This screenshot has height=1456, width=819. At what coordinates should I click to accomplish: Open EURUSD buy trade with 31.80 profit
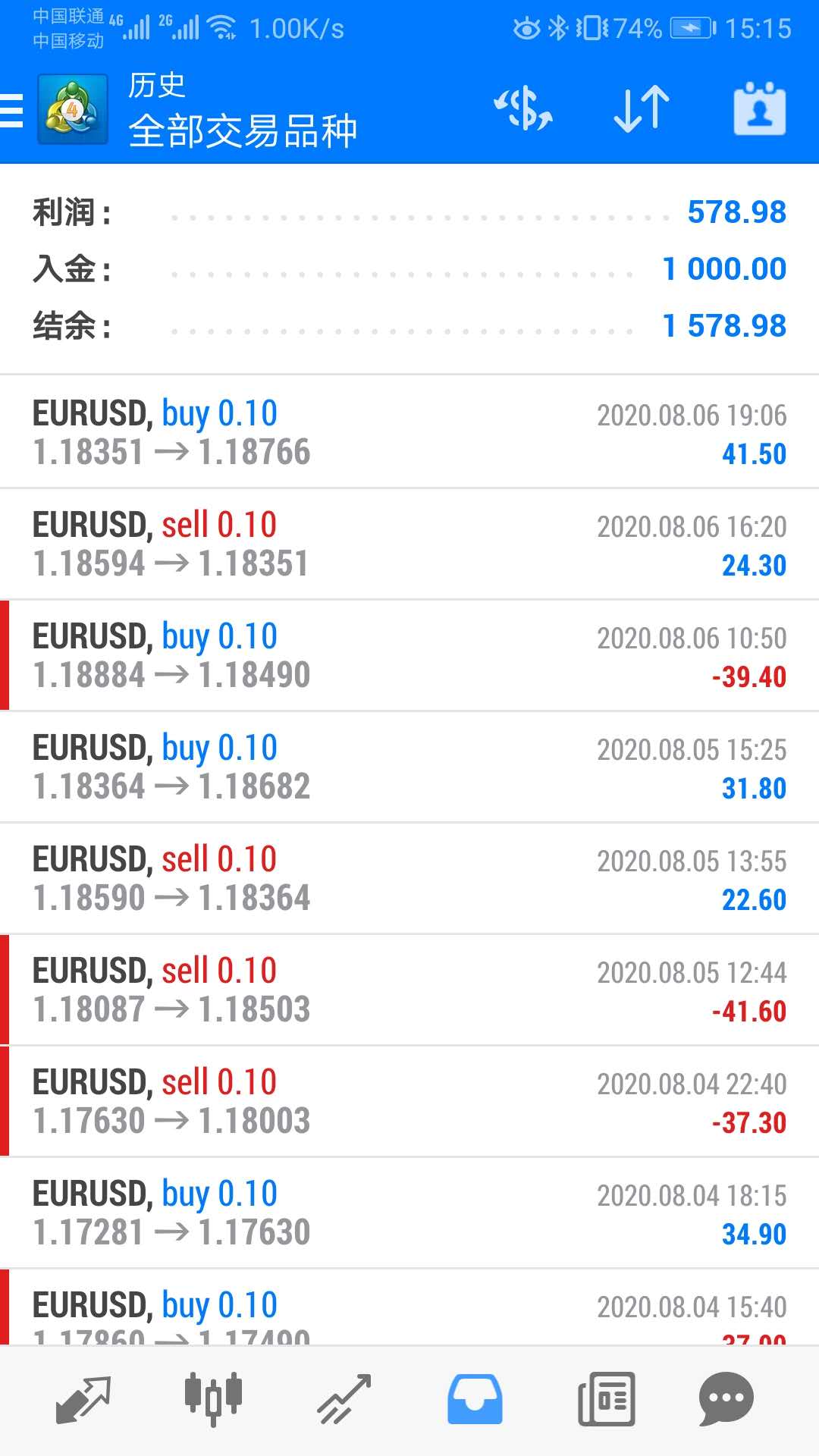409,767
